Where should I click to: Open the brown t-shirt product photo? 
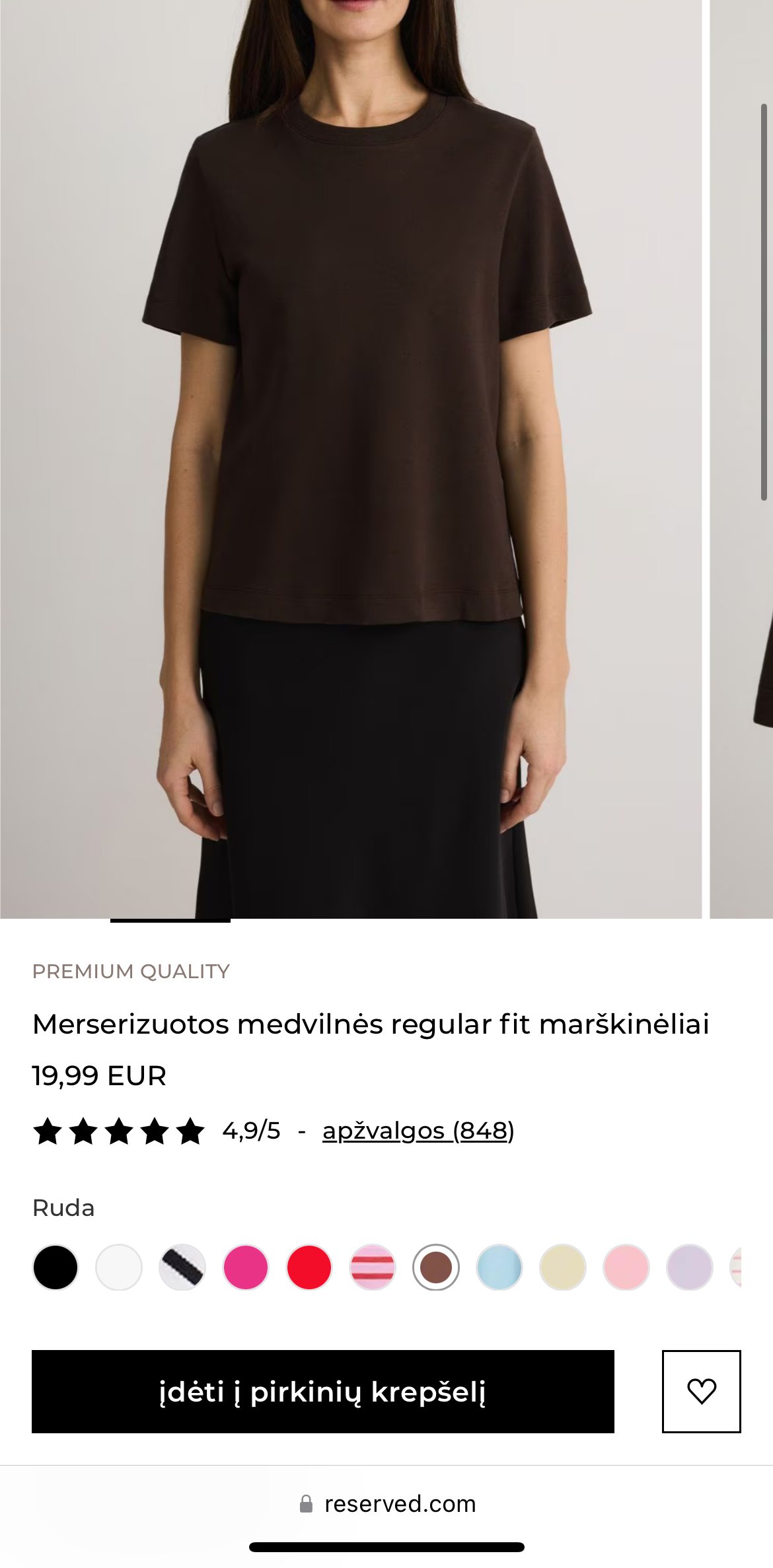pyautogui.click(x=351, y=459)
